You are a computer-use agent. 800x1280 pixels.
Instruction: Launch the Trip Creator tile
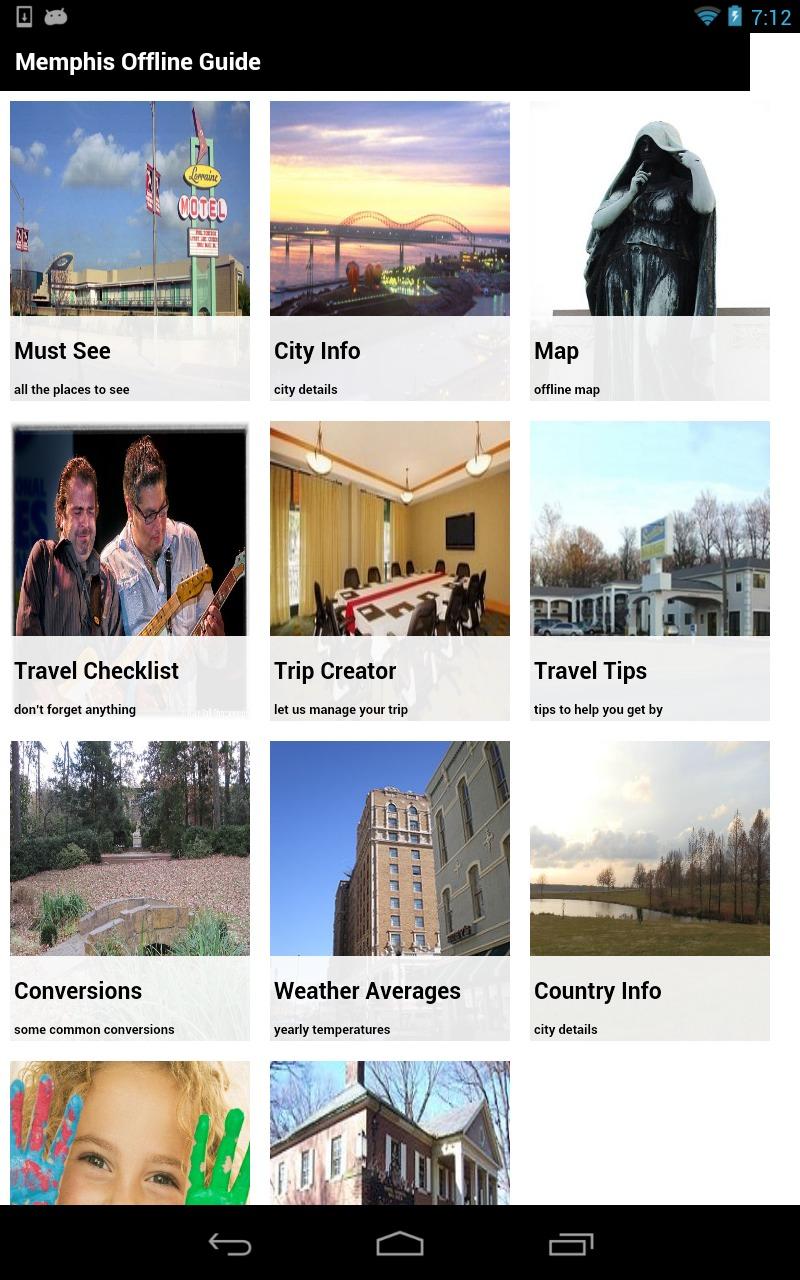tap(390, 570)
